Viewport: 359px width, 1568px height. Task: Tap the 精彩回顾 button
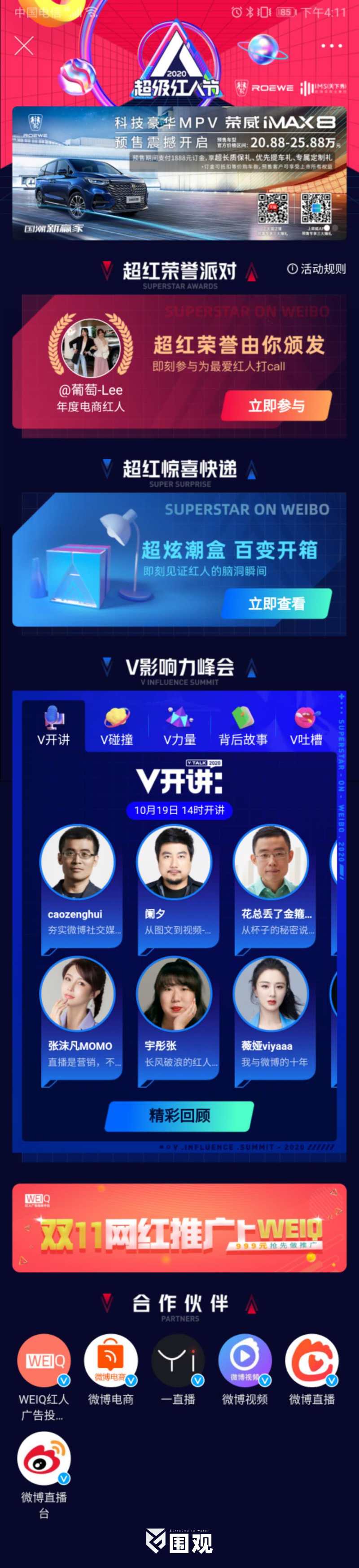[179, 1115]
